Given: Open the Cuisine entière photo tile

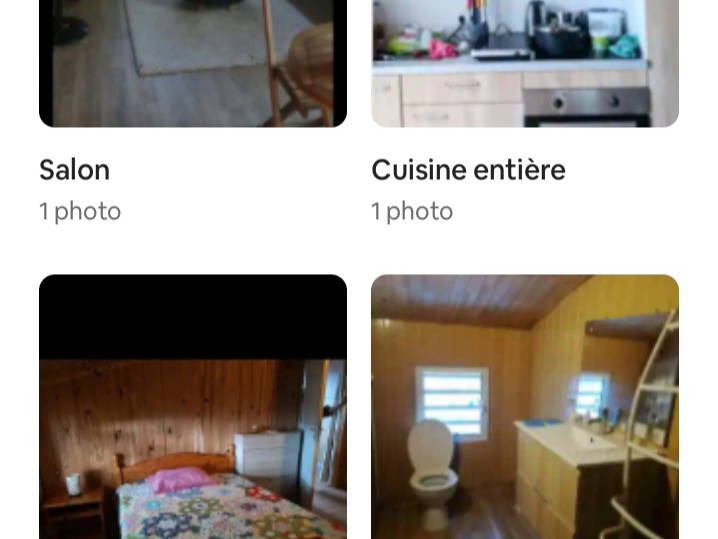Looking at the screenshot, I should [524, 63].
